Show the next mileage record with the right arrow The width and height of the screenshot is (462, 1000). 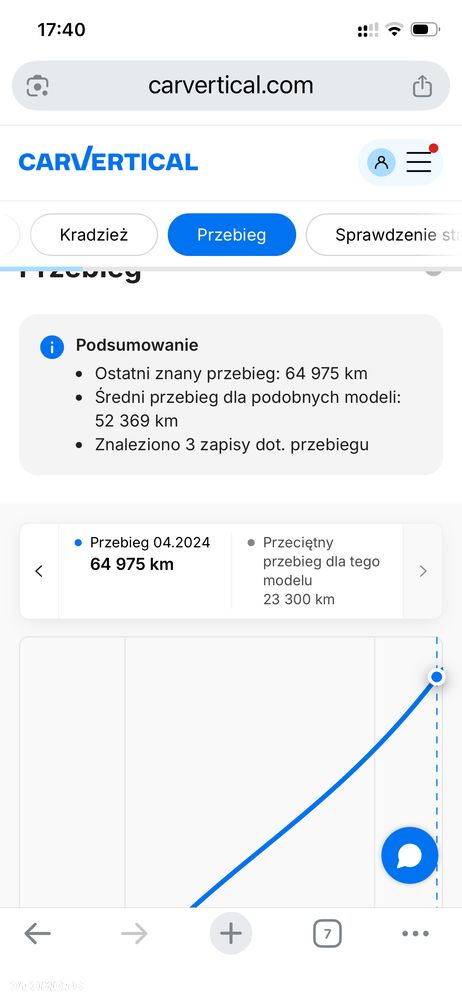click(x=422, y=571)
